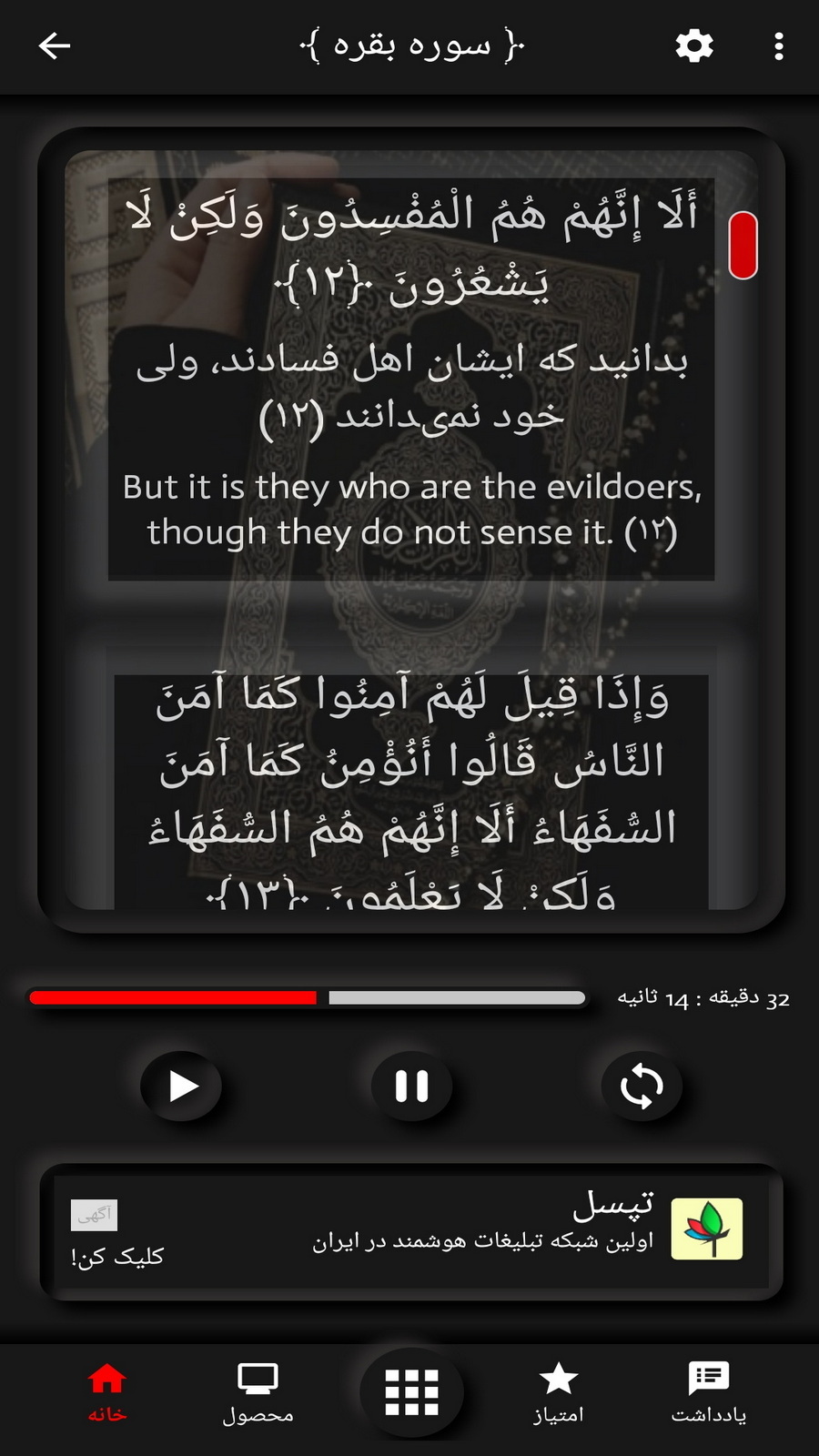Toggle the repeat loop button
The width and height of the screenshot is (819, 1456).
[x=642, y=1086]
